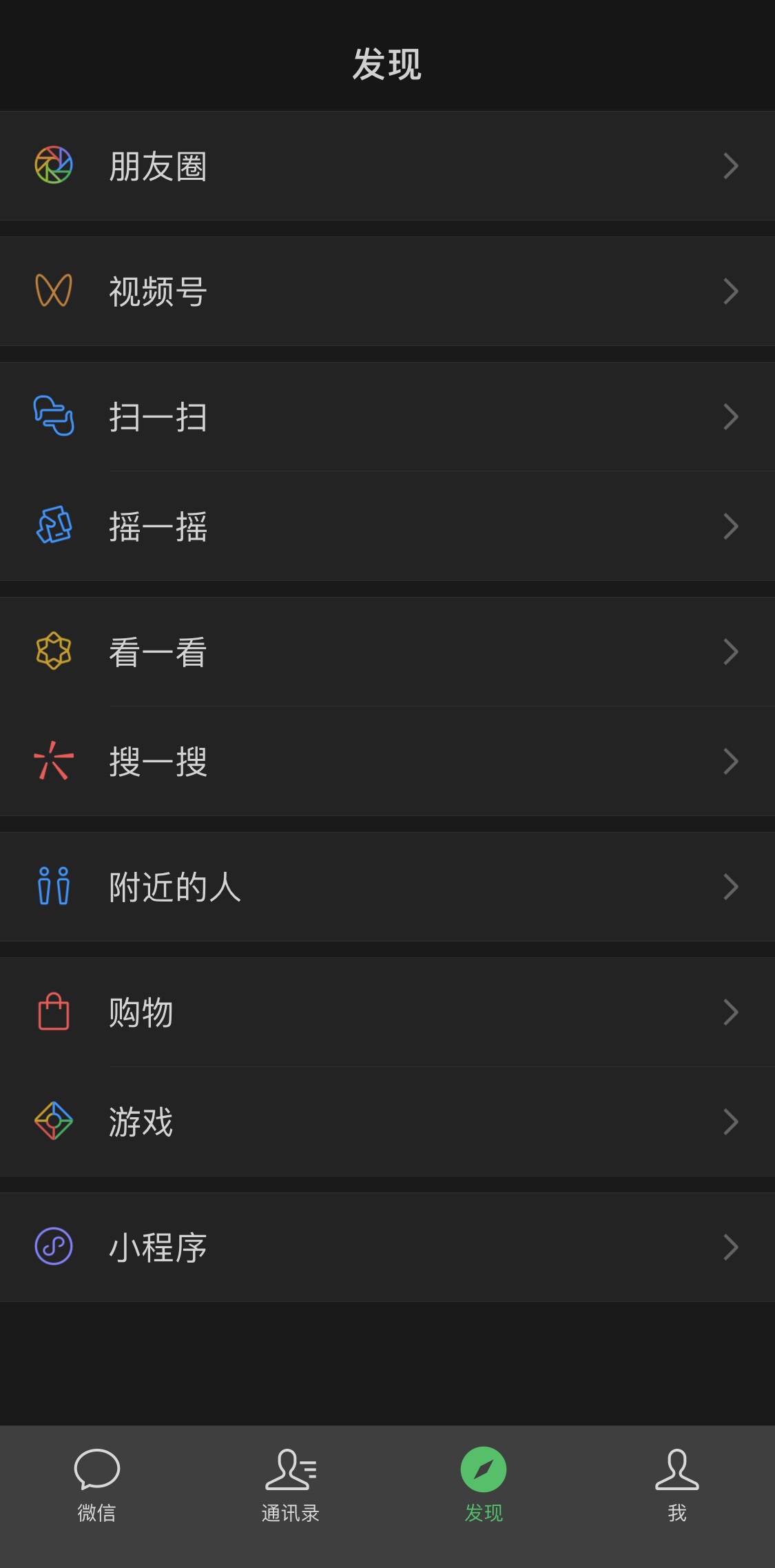Screen dimensions: 775x1568
Task: Open 摇一摇 (Shake)
Action: click(x=386, y=527)
